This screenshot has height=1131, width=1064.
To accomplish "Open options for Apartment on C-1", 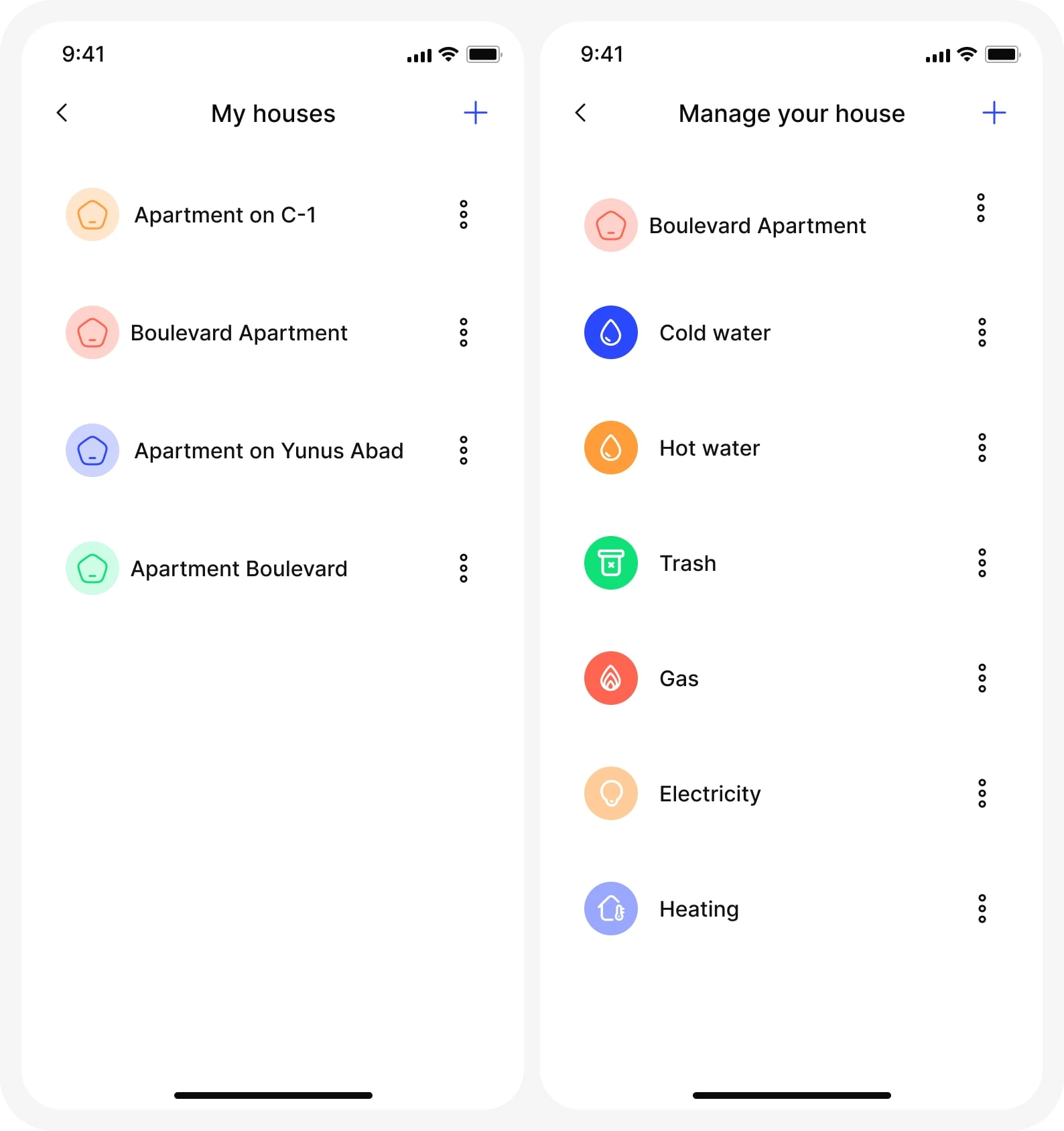I will (463, 214).
